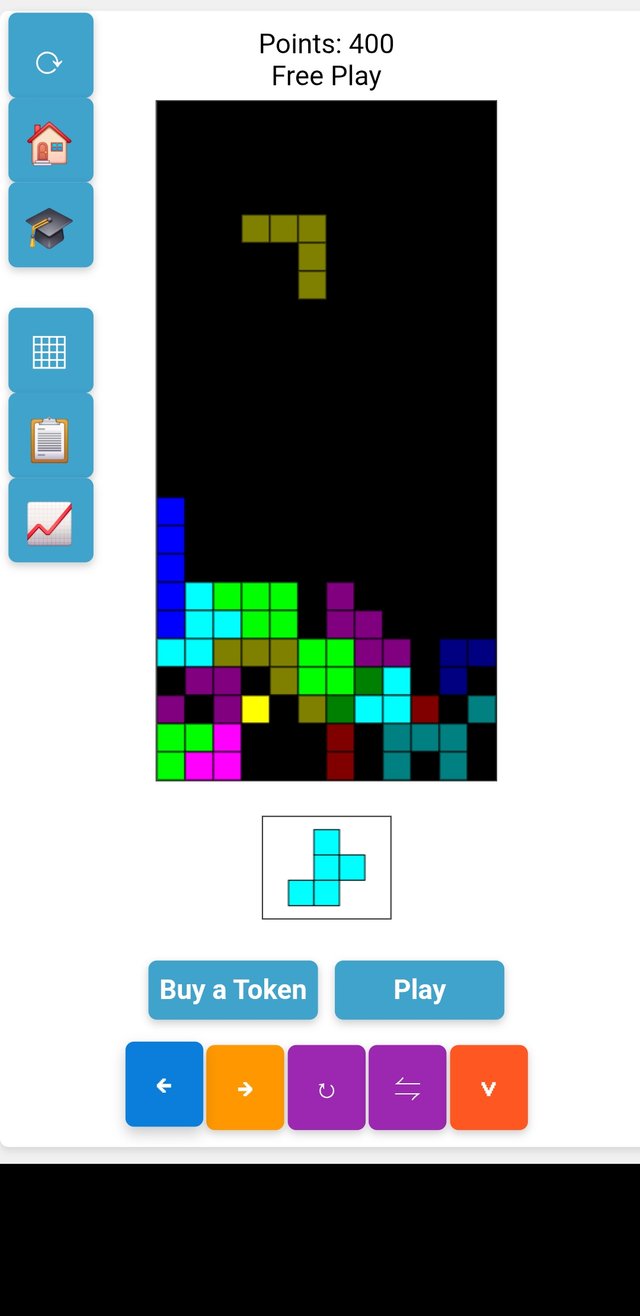Go to the home screen via house icon
This screenshot has height=1316, width=640.
pyautogui.click(x=50, y=142)
